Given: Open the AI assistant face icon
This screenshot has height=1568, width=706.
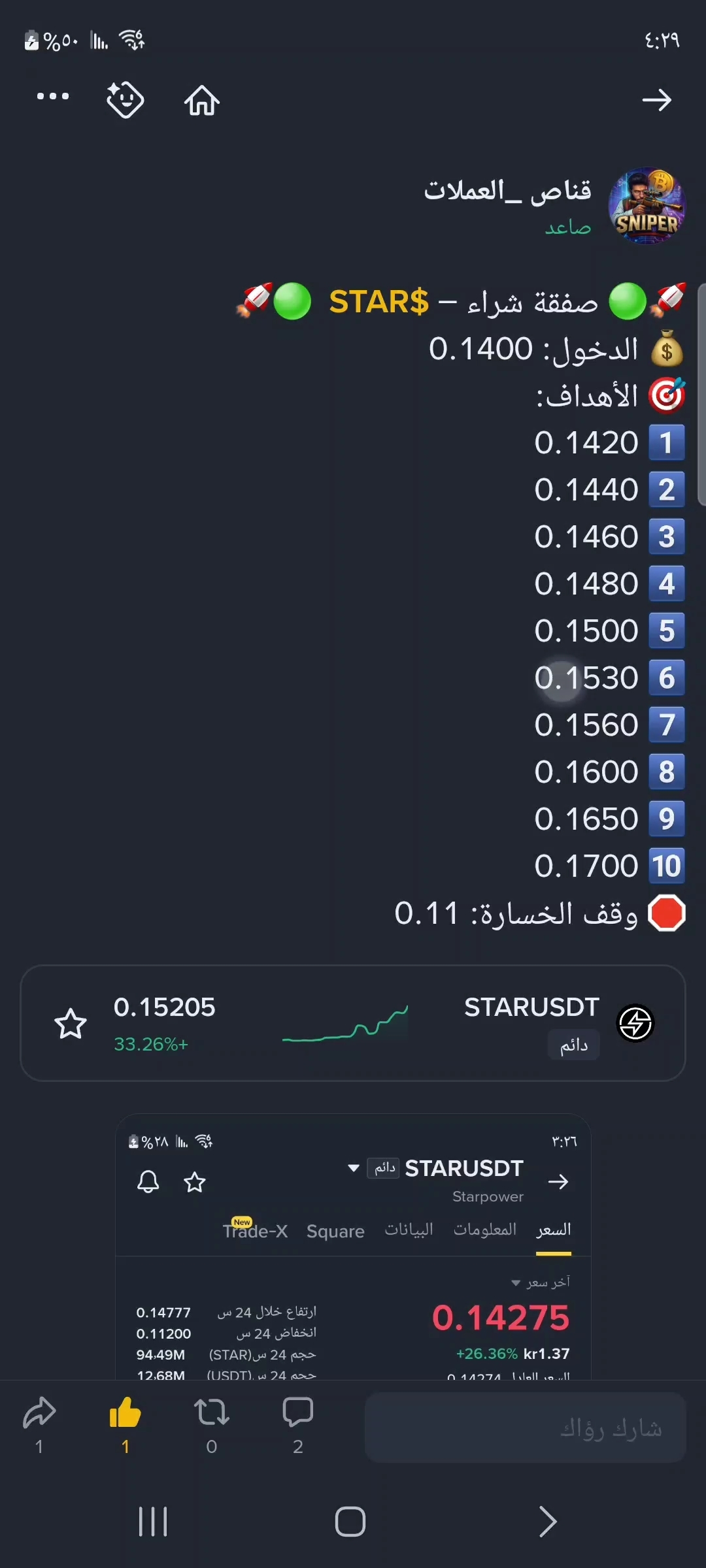Looking at the screenshot, I should 126,100.
